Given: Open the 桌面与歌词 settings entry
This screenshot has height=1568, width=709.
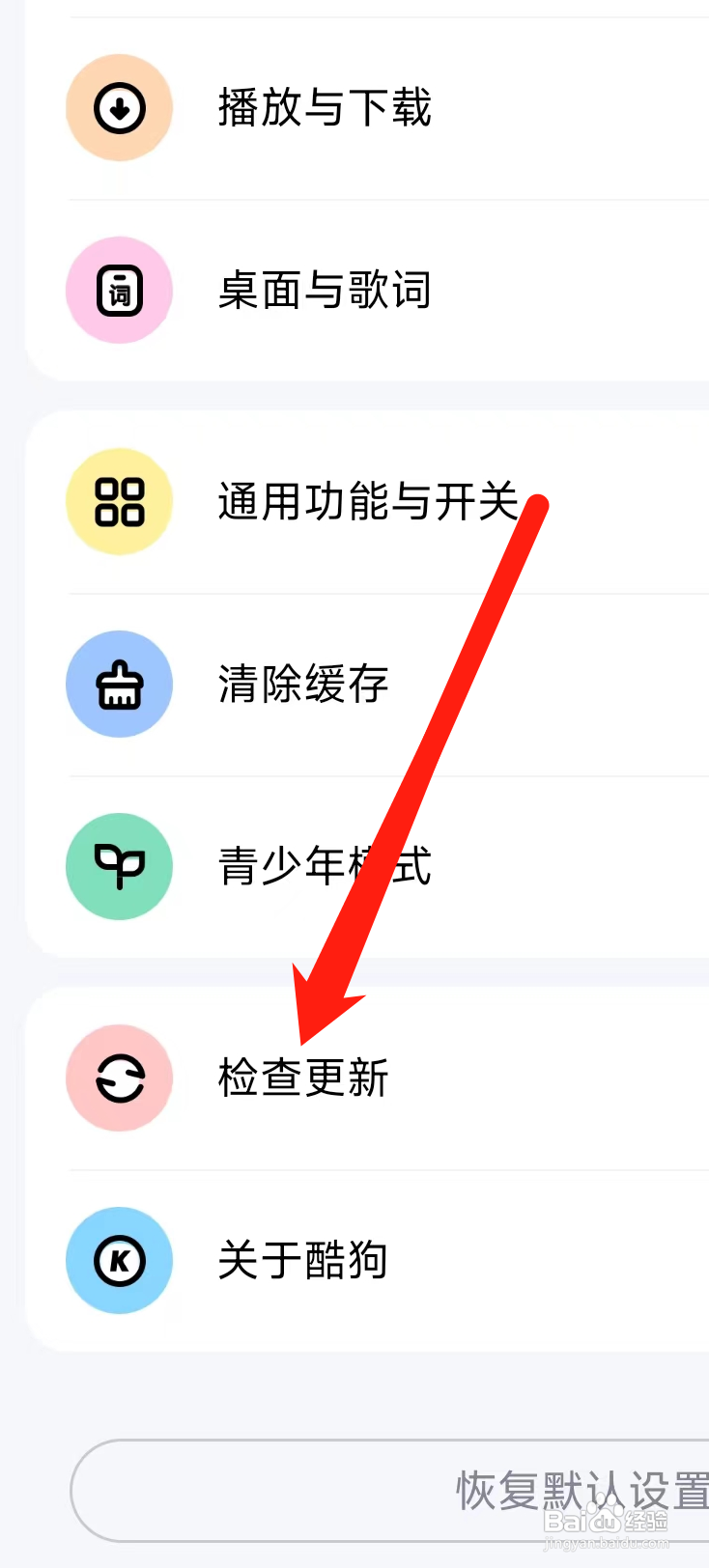Looking at the screenshot, I should [324, 290].
